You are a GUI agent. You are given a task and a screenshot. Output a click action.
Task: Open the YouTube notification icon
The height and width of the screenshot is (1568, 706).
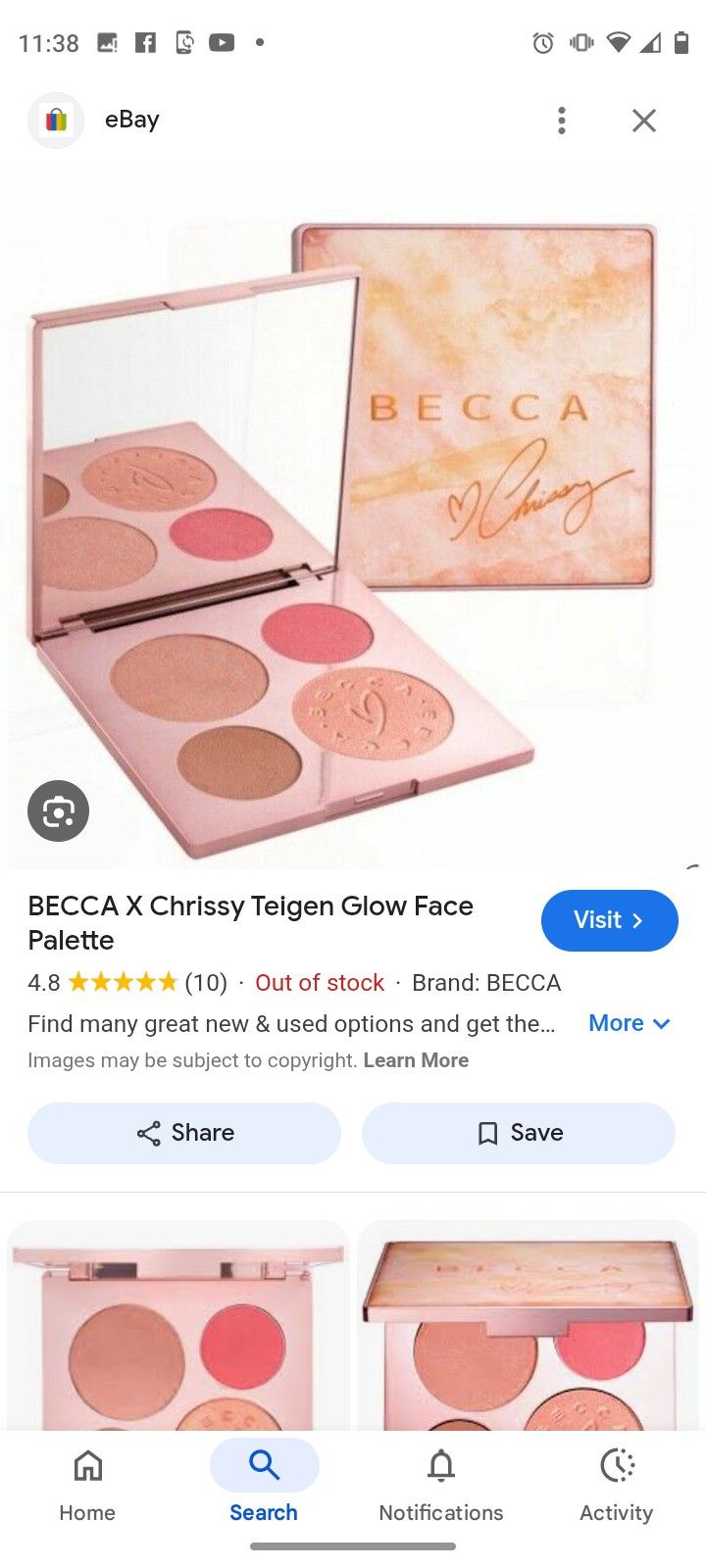pyautogui.click(x=222, y=42)
